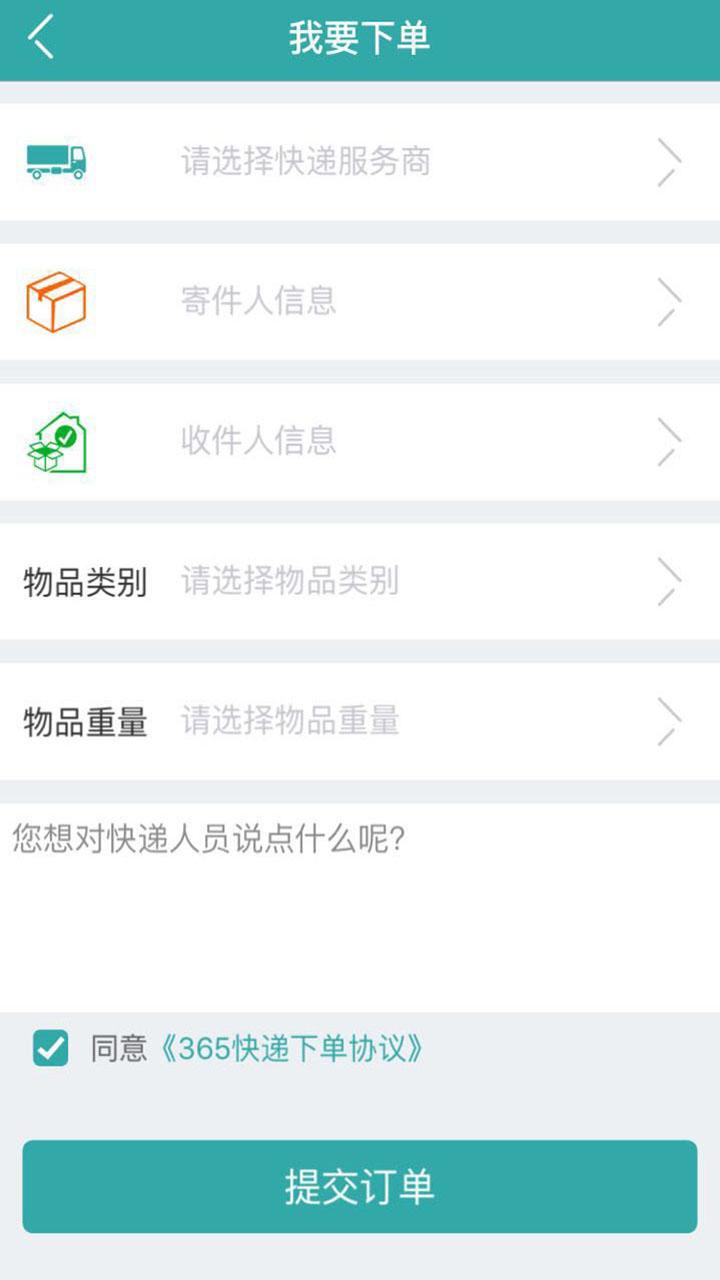Select the item weight (物品重量)
Image resolution: width=720 pixels, height=1280 pixels.
pos(360,721)
